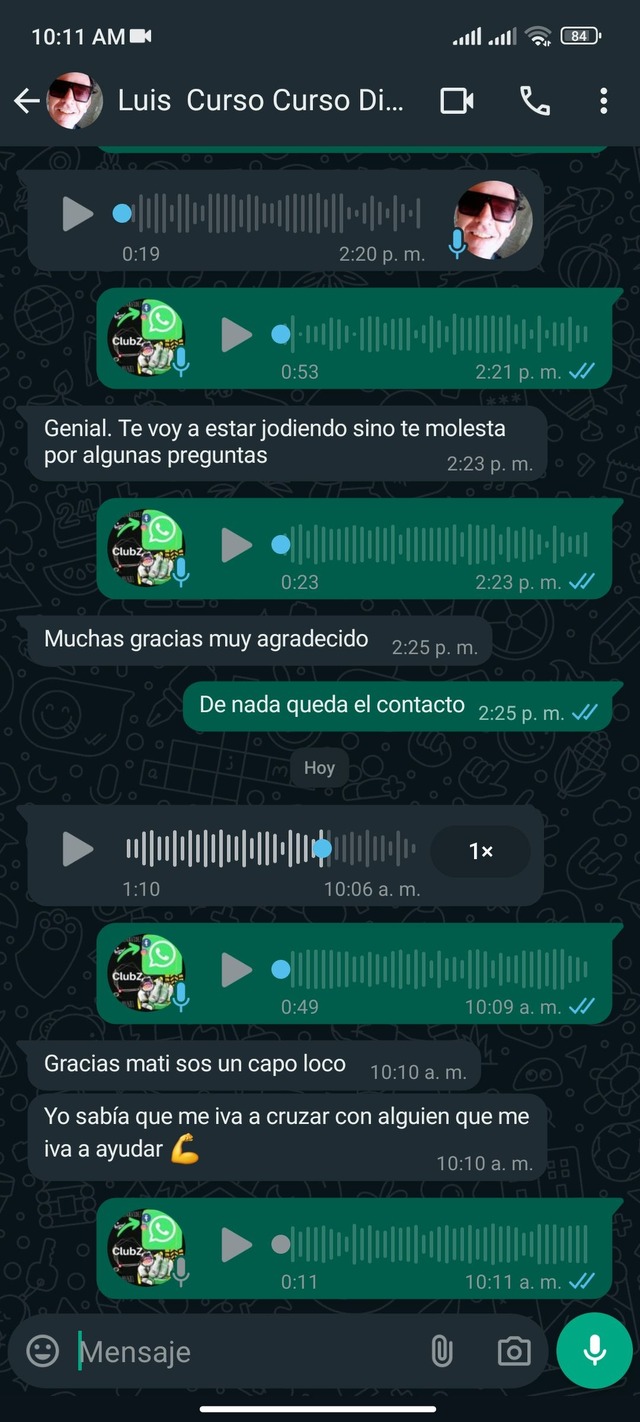
Task: Play the 0:19 voice message
Action: click(78, 213)
